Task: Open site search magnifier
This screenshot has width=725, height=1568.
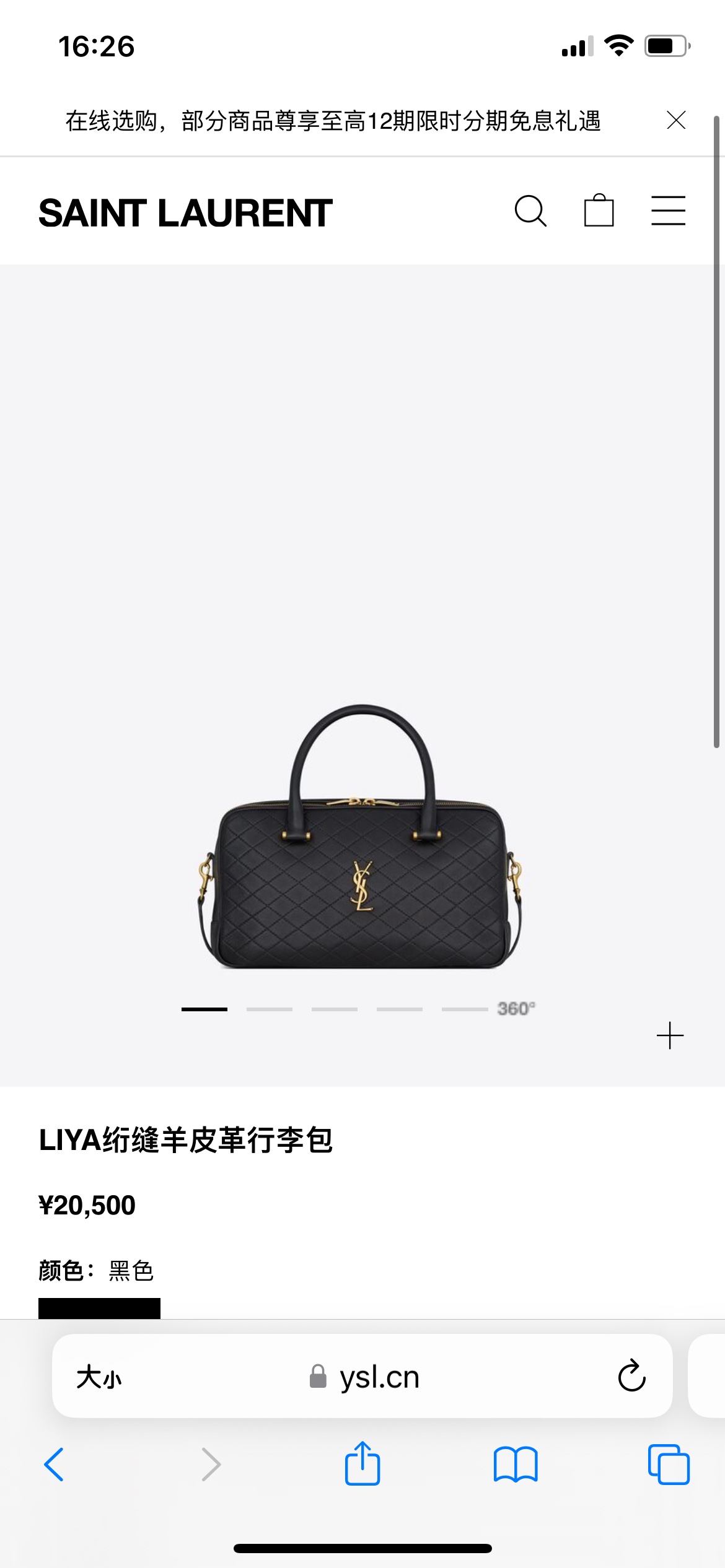Action: pyautogui.click(x=530, y=211)
